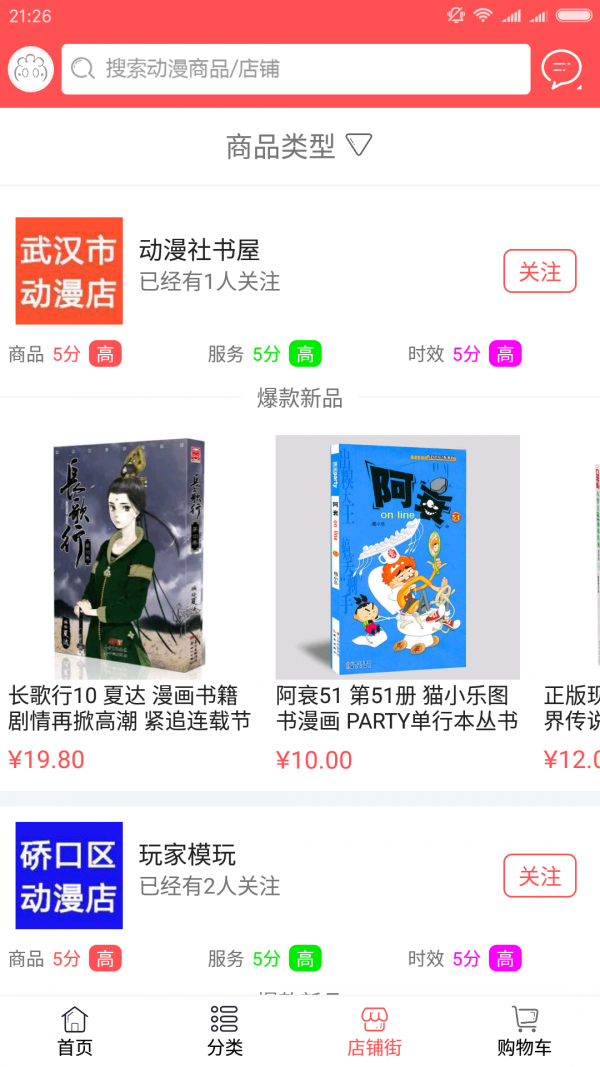Open the messages chat bubble icon
The image size is (600, 1067).
(x=561, y=69)
